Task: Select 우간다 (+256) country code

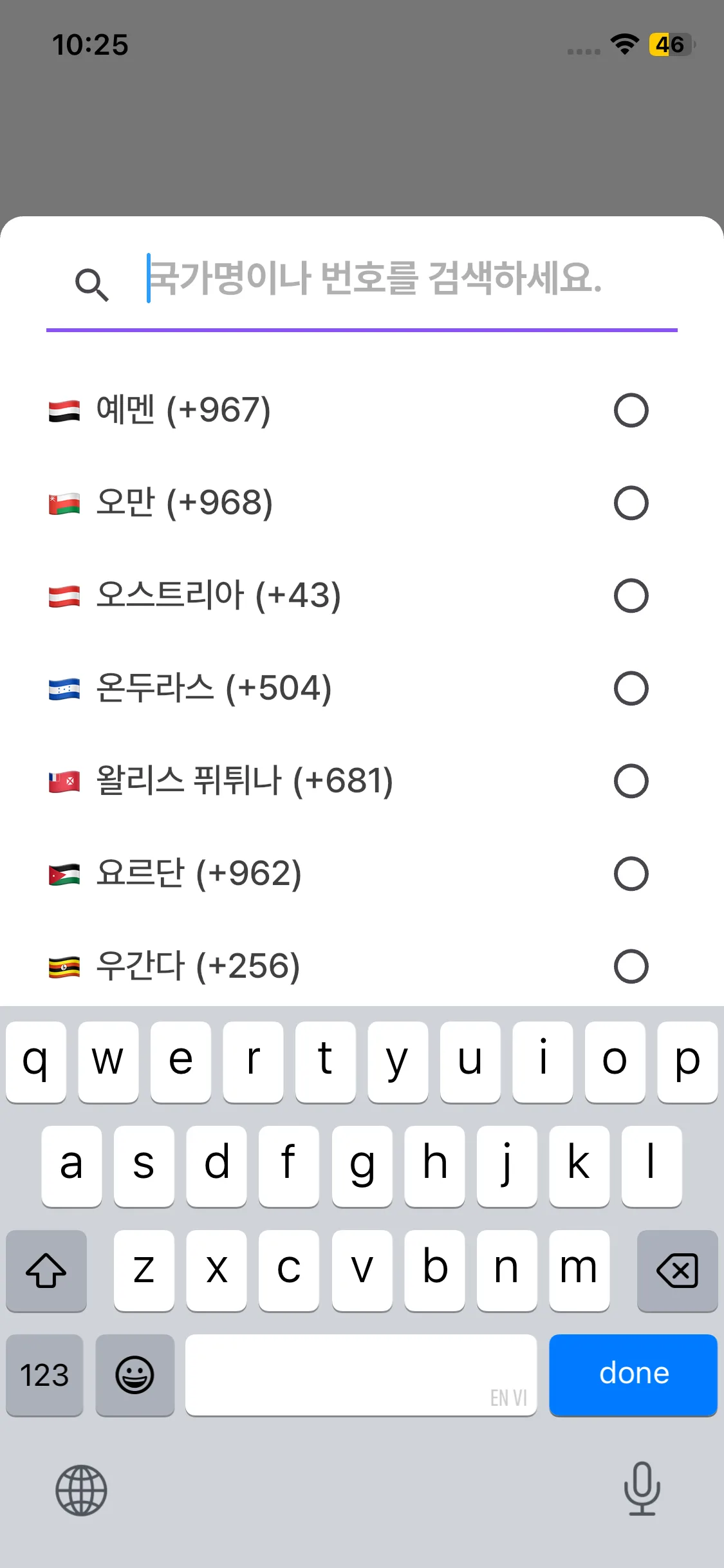Action: pyautogui.click(x=630, y=966)
